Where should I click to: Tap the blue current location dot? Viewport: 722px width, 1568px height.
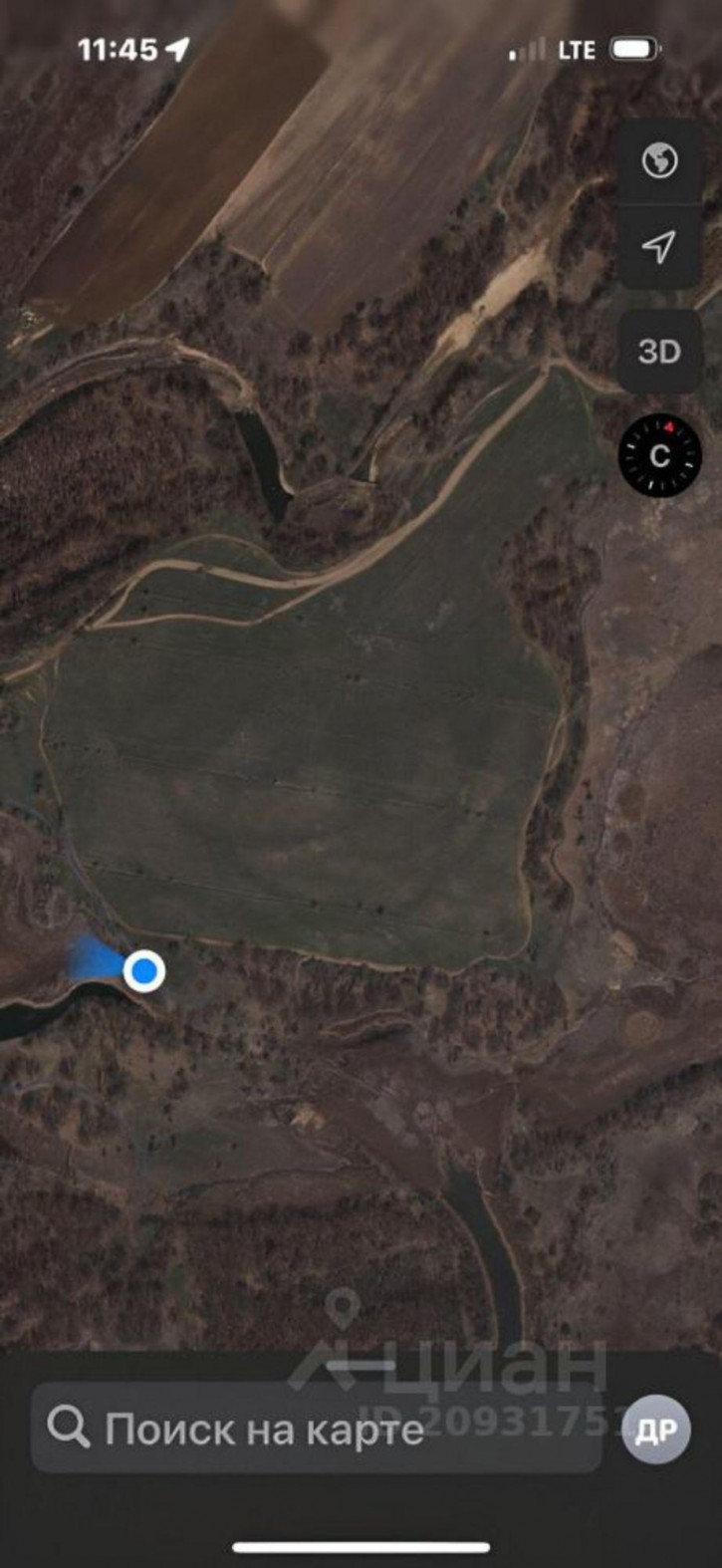pyautogui.click(x=144, y=969)
